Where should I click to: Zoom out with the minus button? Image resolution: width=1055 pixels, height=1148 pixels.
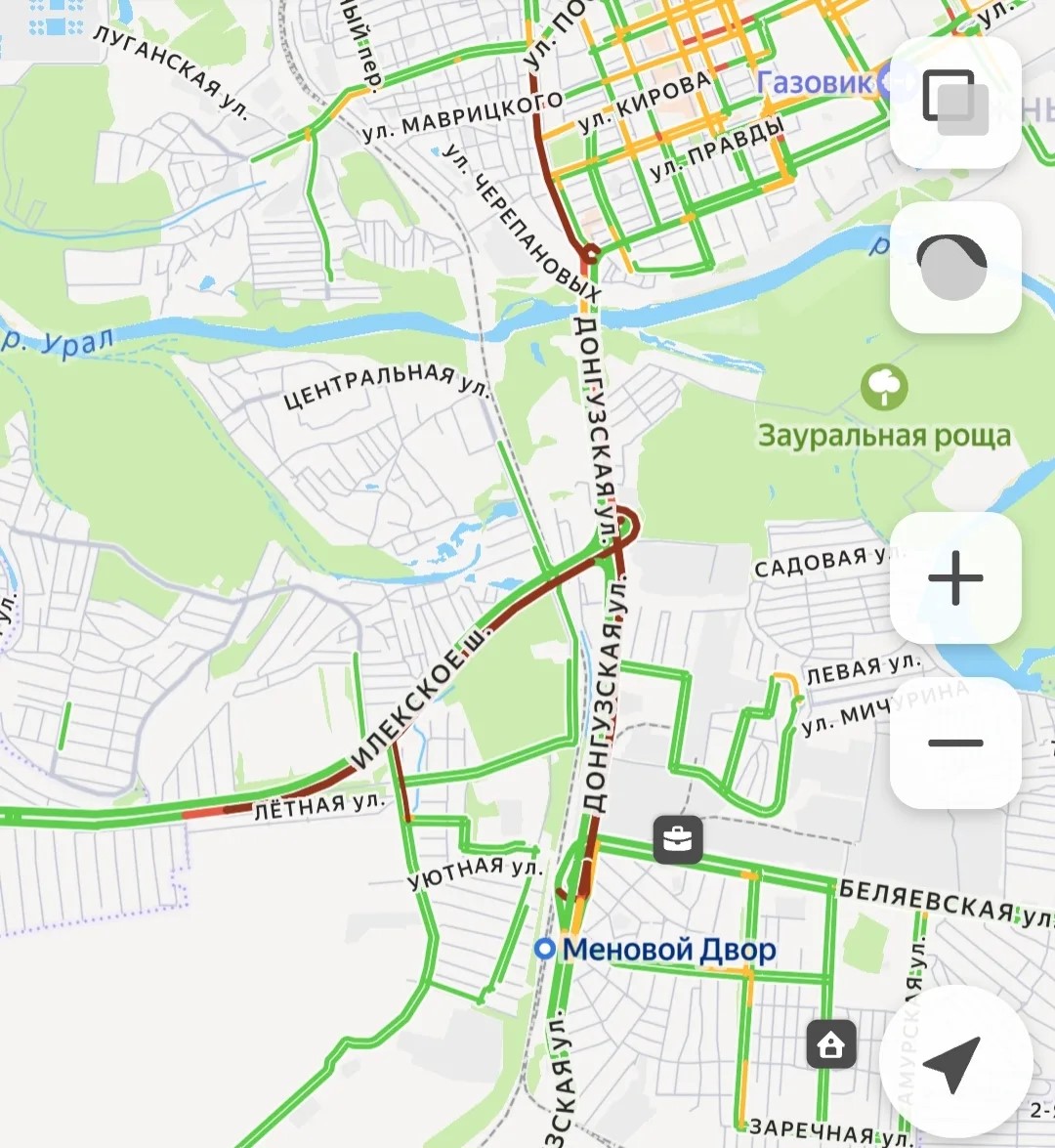point(954,743)
